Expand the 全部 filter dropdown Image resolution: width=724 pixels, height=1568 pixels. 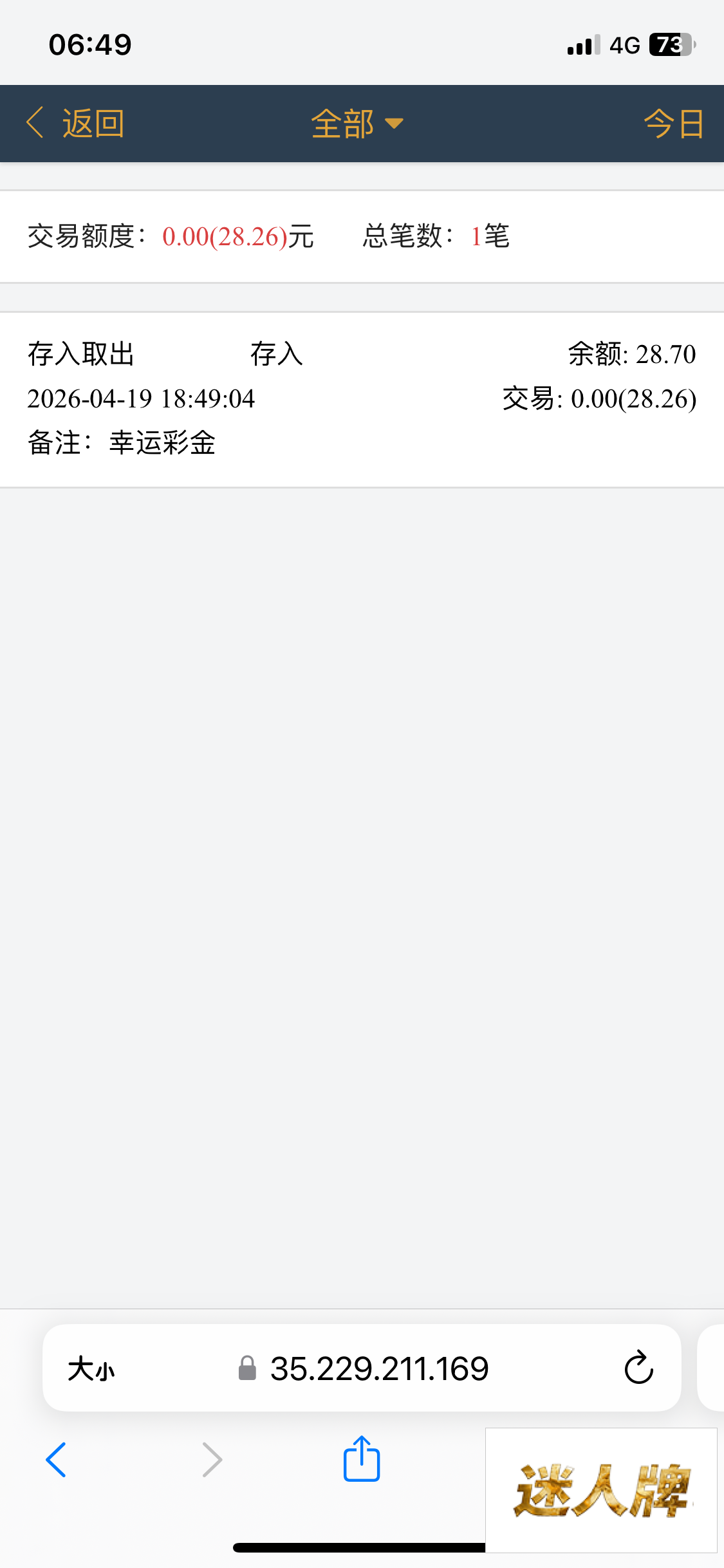(x=357, y=123)
